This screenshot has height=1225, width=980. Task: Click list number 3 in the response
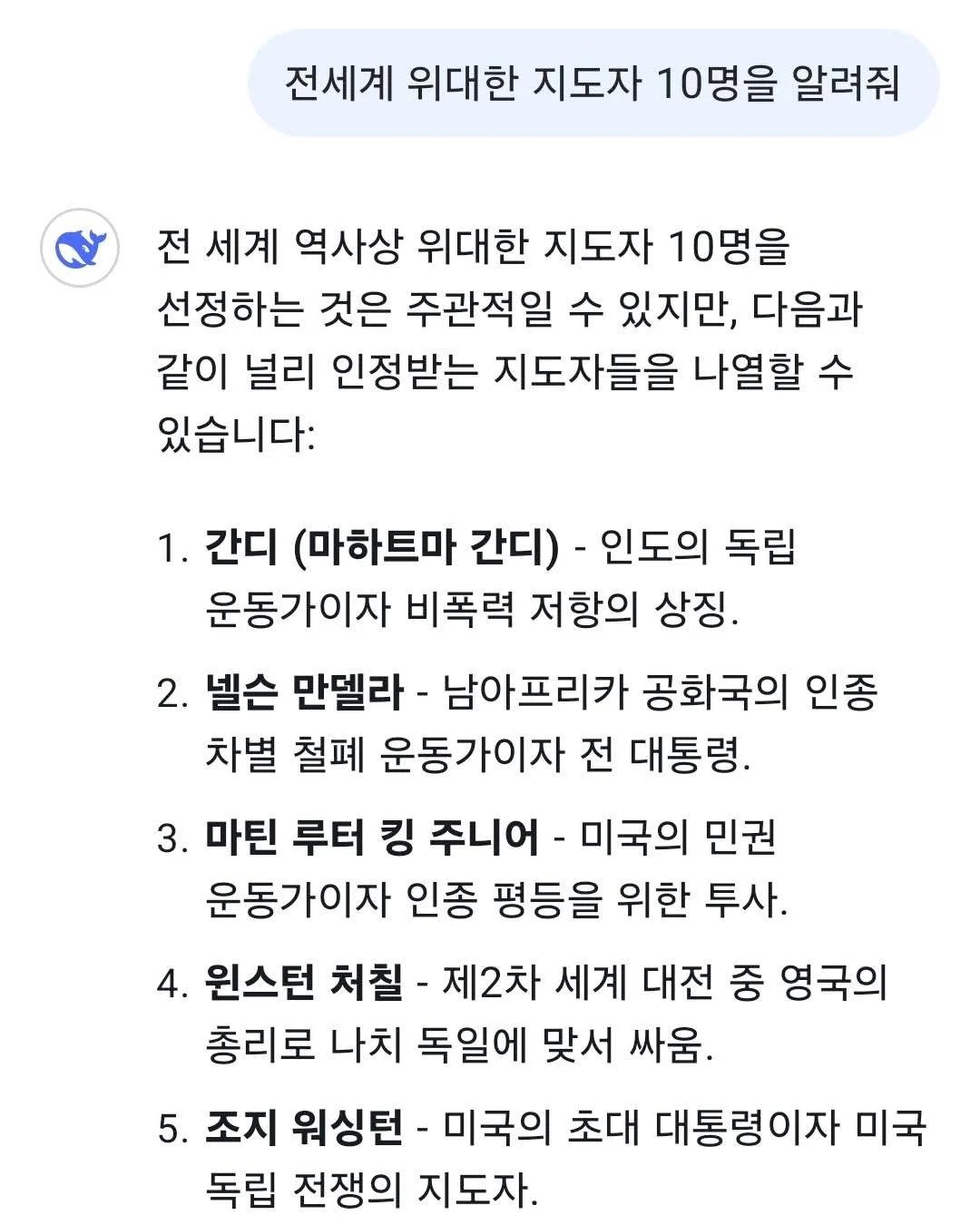click(x=168, y=839)
